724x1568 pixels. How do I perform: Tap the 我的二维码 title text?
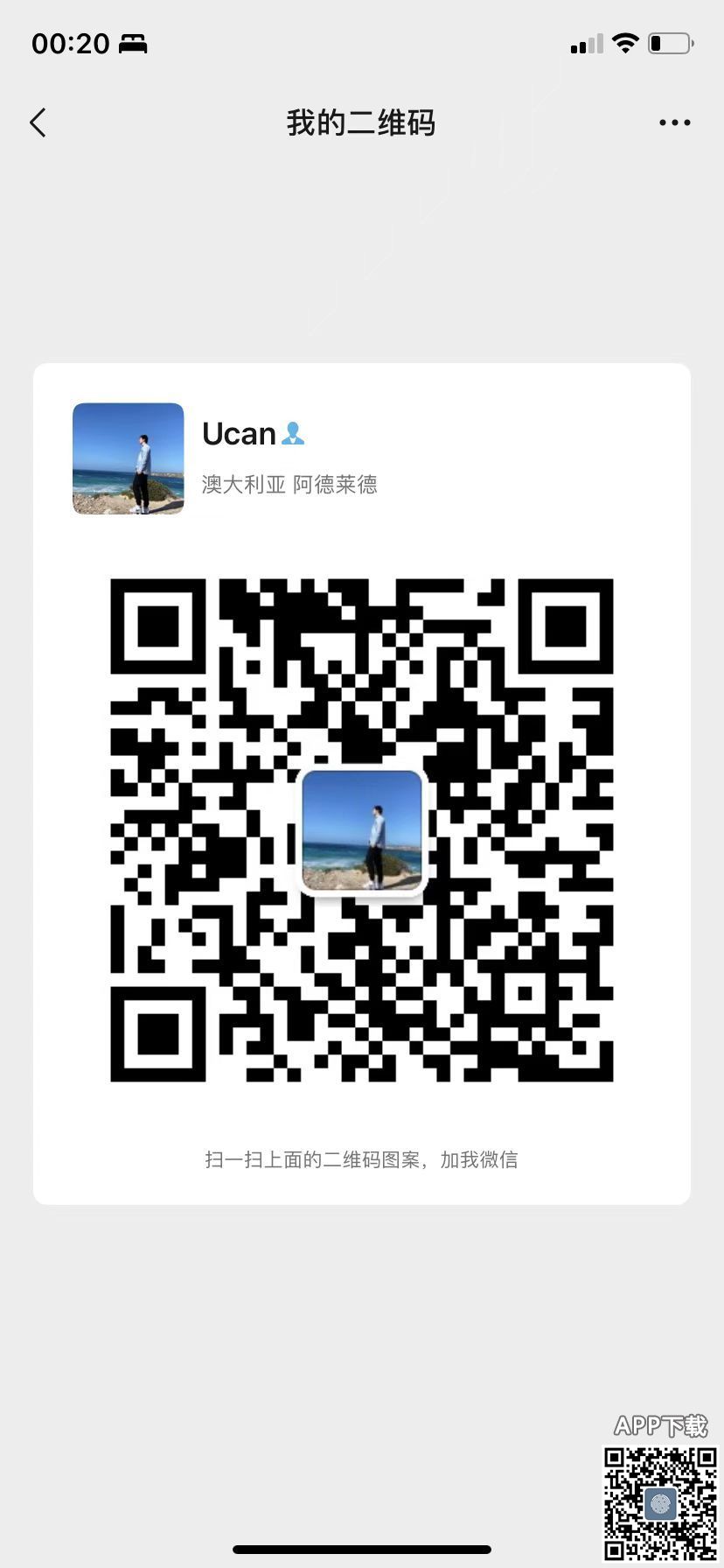point(361,122)
